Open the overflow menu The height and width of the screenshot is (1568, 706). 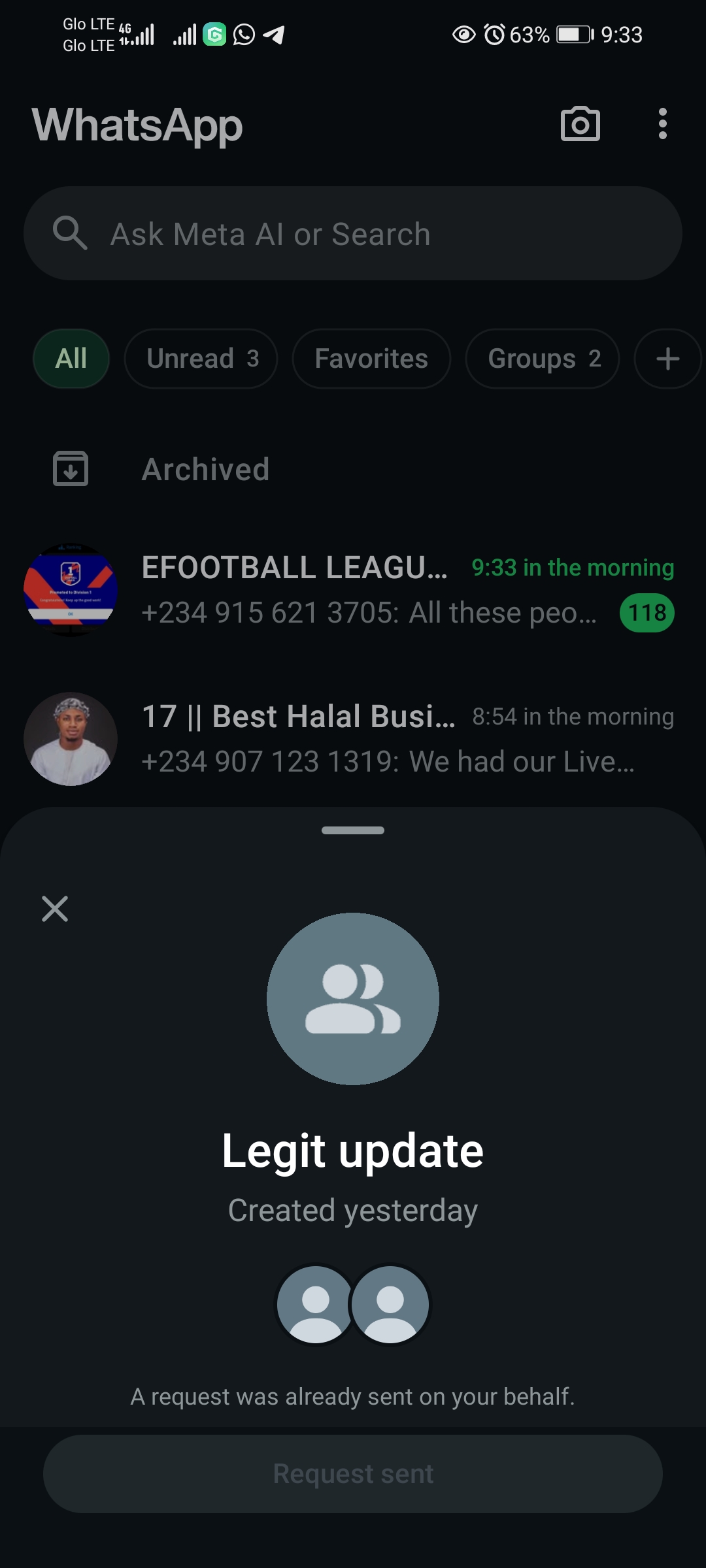point(662,124)
